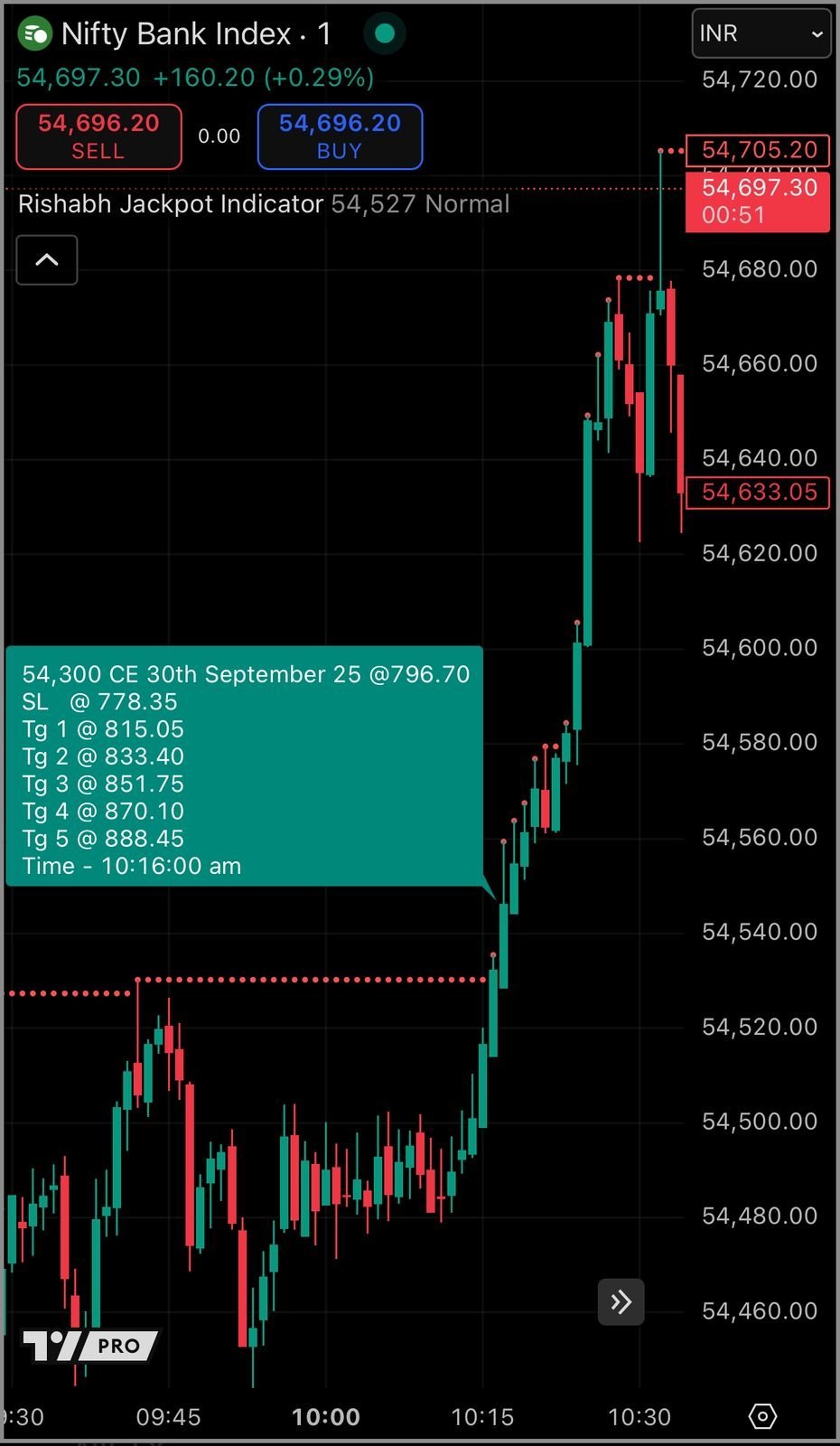840x1446 pixels.
Task: Open the Nifty Bank Index symbol search
Action: [175, 34]
